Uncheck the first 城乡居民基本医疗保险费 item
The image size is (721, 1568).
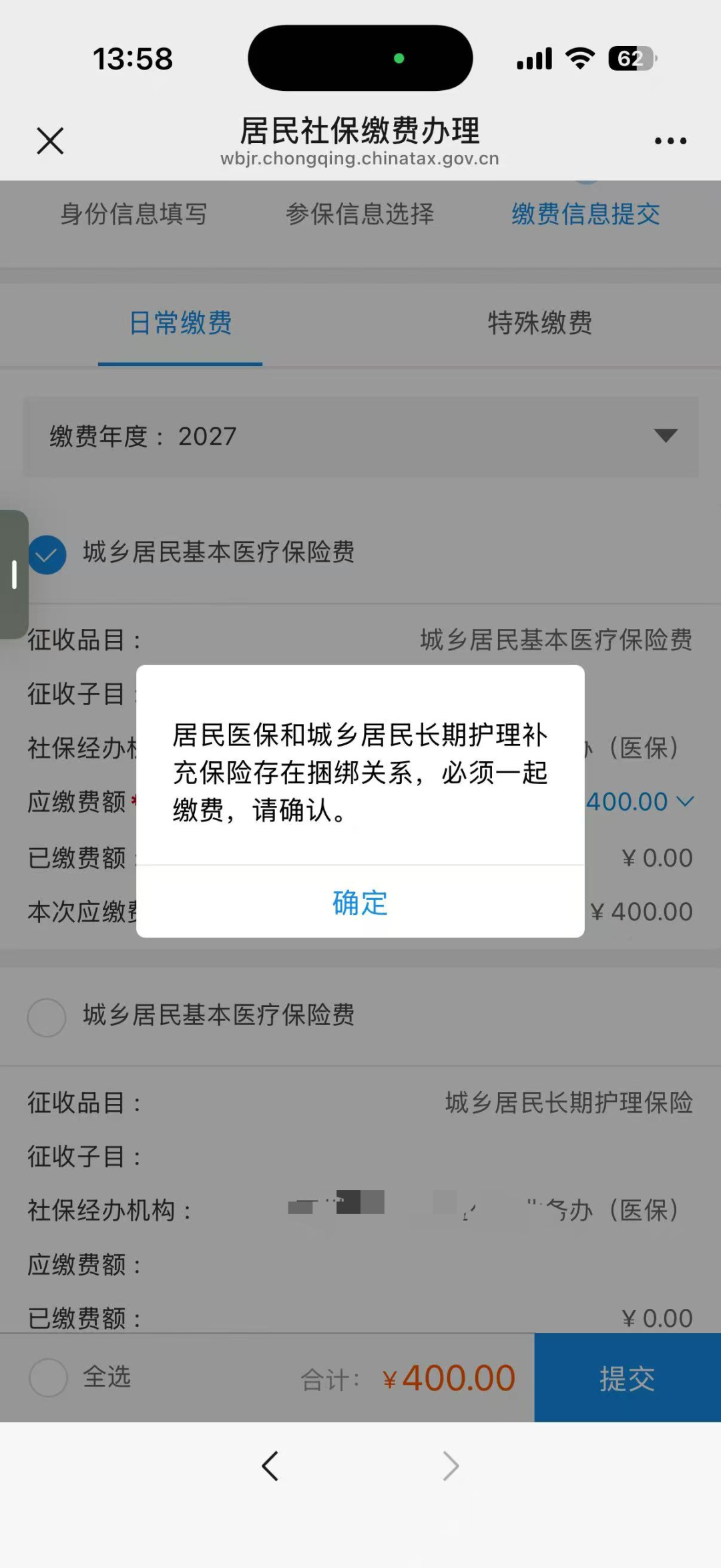47,555
